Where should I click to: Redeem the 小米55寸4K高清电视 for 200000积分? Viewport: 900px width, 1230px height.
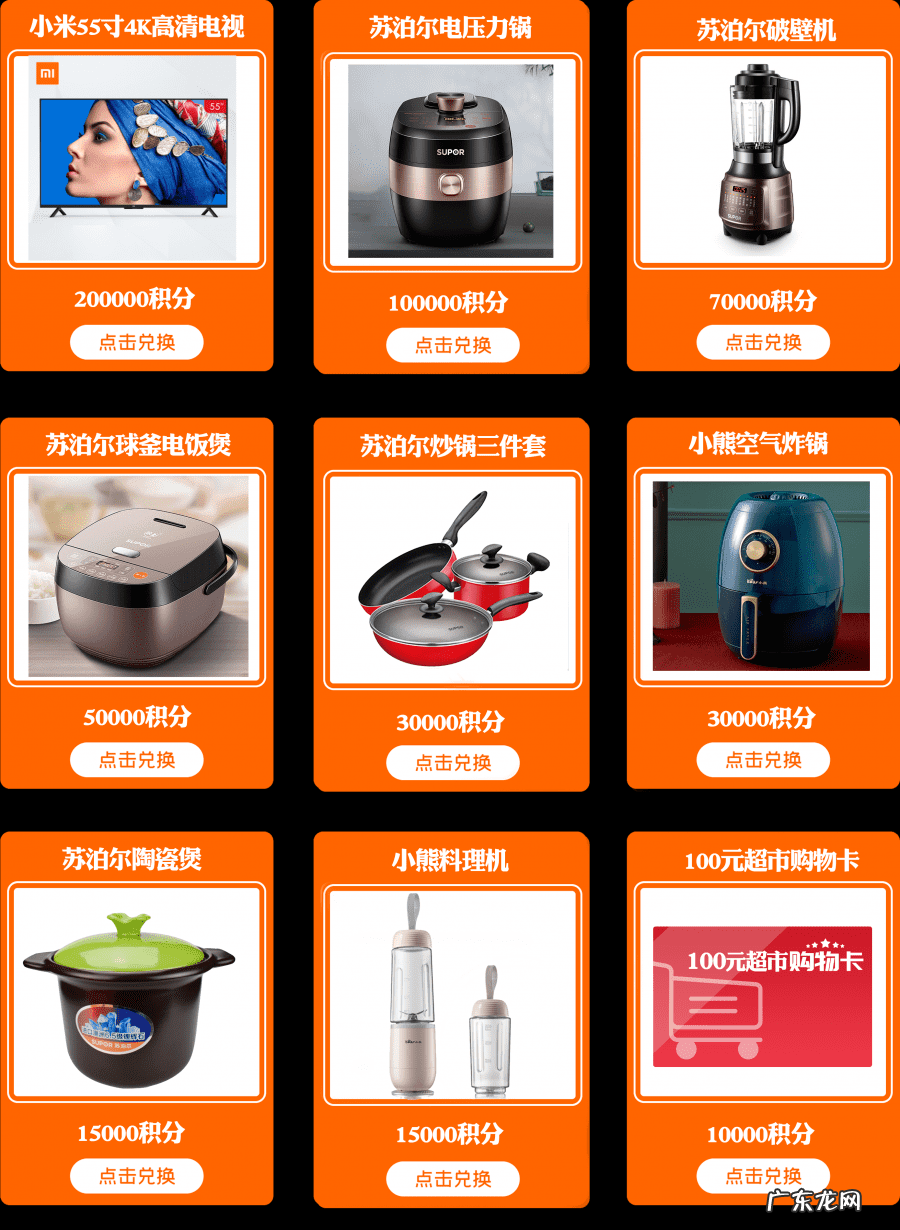coord(136,343)
